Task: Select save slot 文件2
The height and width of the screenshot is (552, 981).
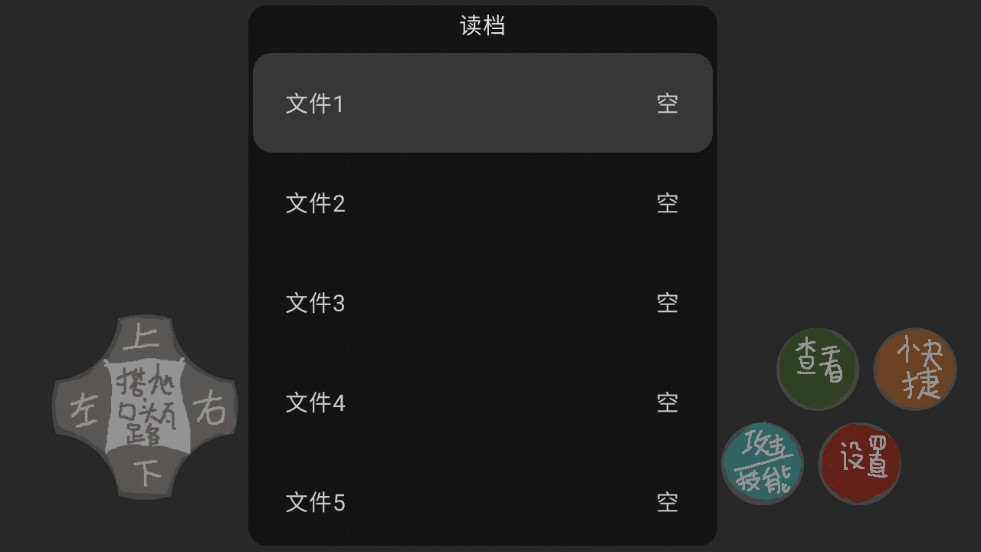Action: [482, 203]
